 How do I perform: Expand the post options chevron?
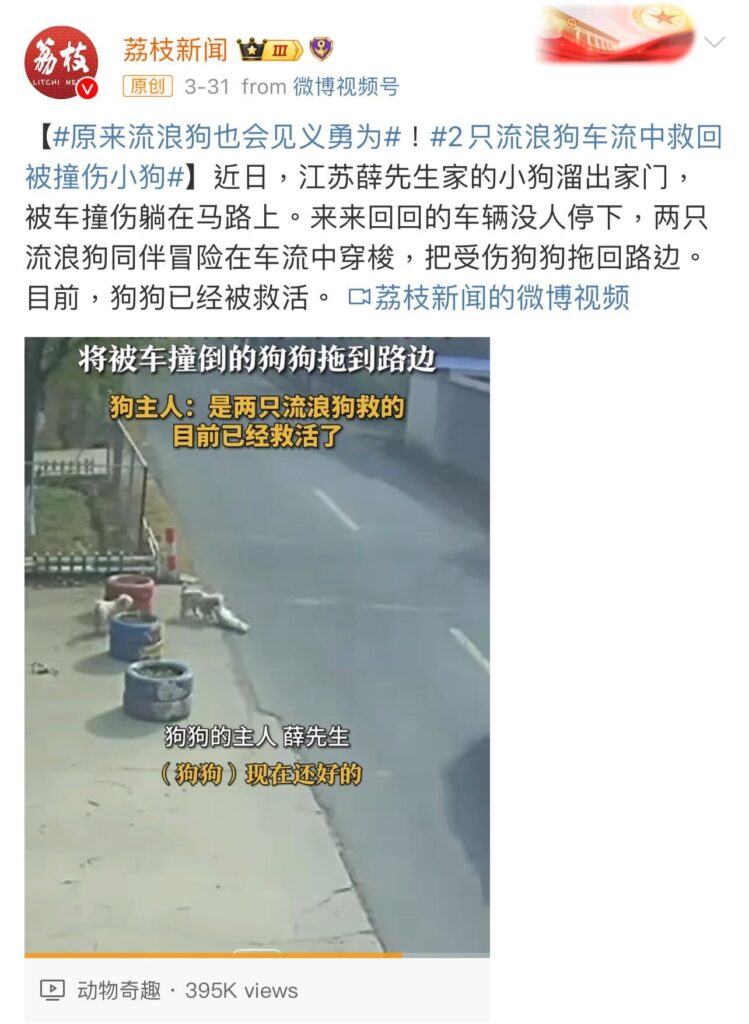point(714,42)
